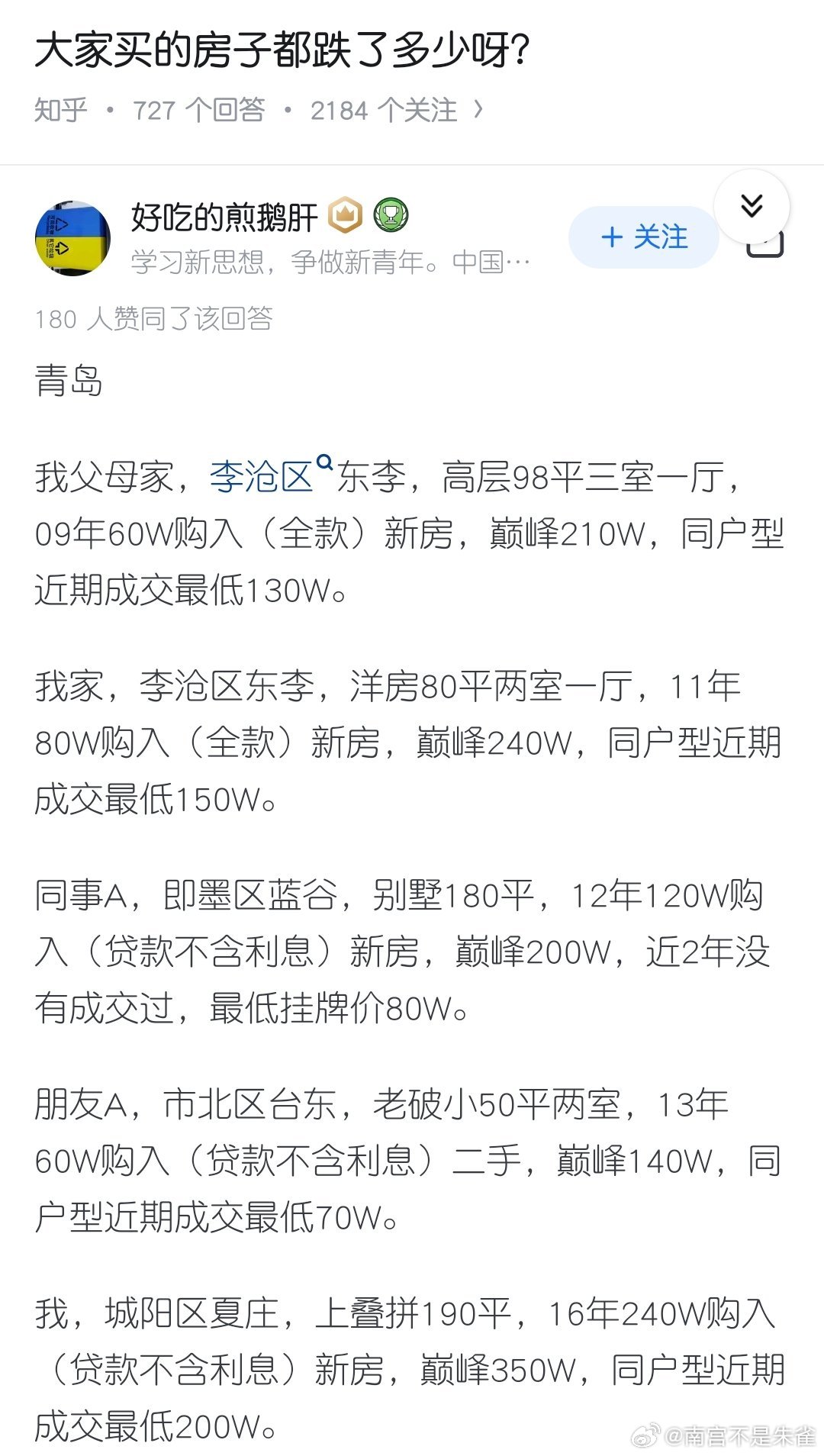Screen dimensions: 824x1456
Task: Open the question title 大家买的房子都跌了多少呀
Action: 282,51
